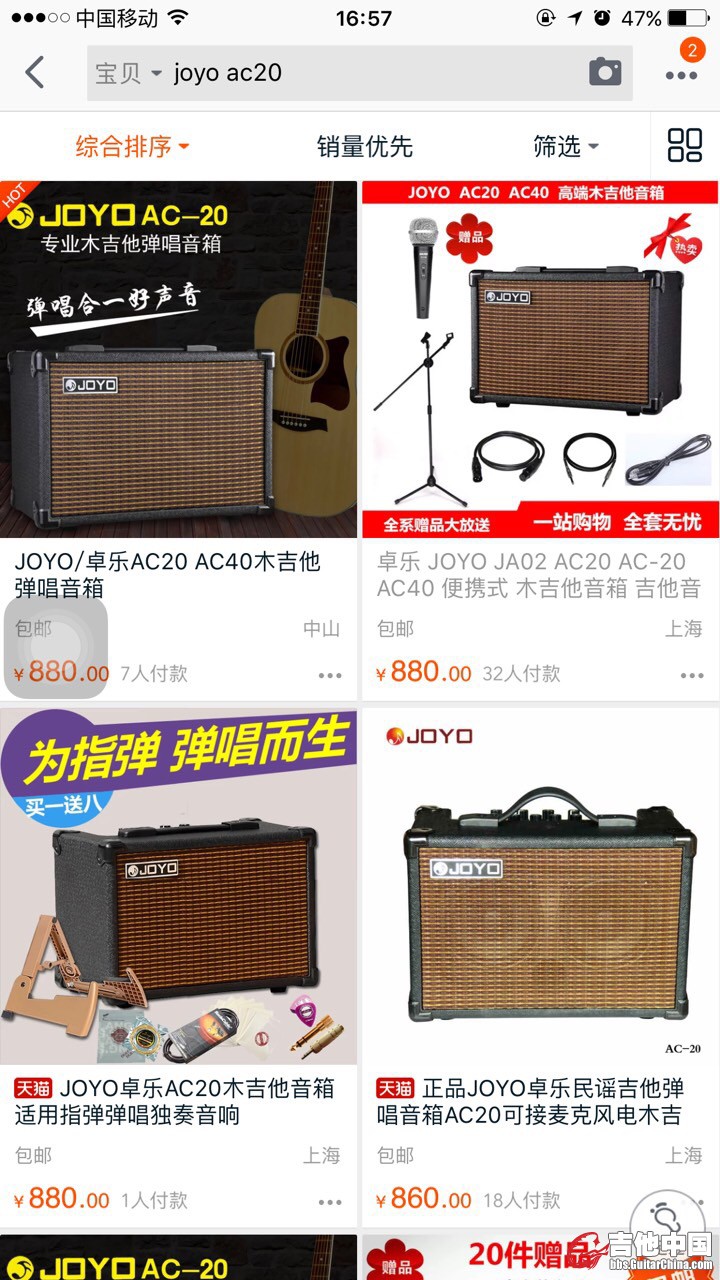The image size is (720, 1280).
Task: Tap the AssistiveTouch floating button
Action: pyautogui.click(x=56, y=648)
